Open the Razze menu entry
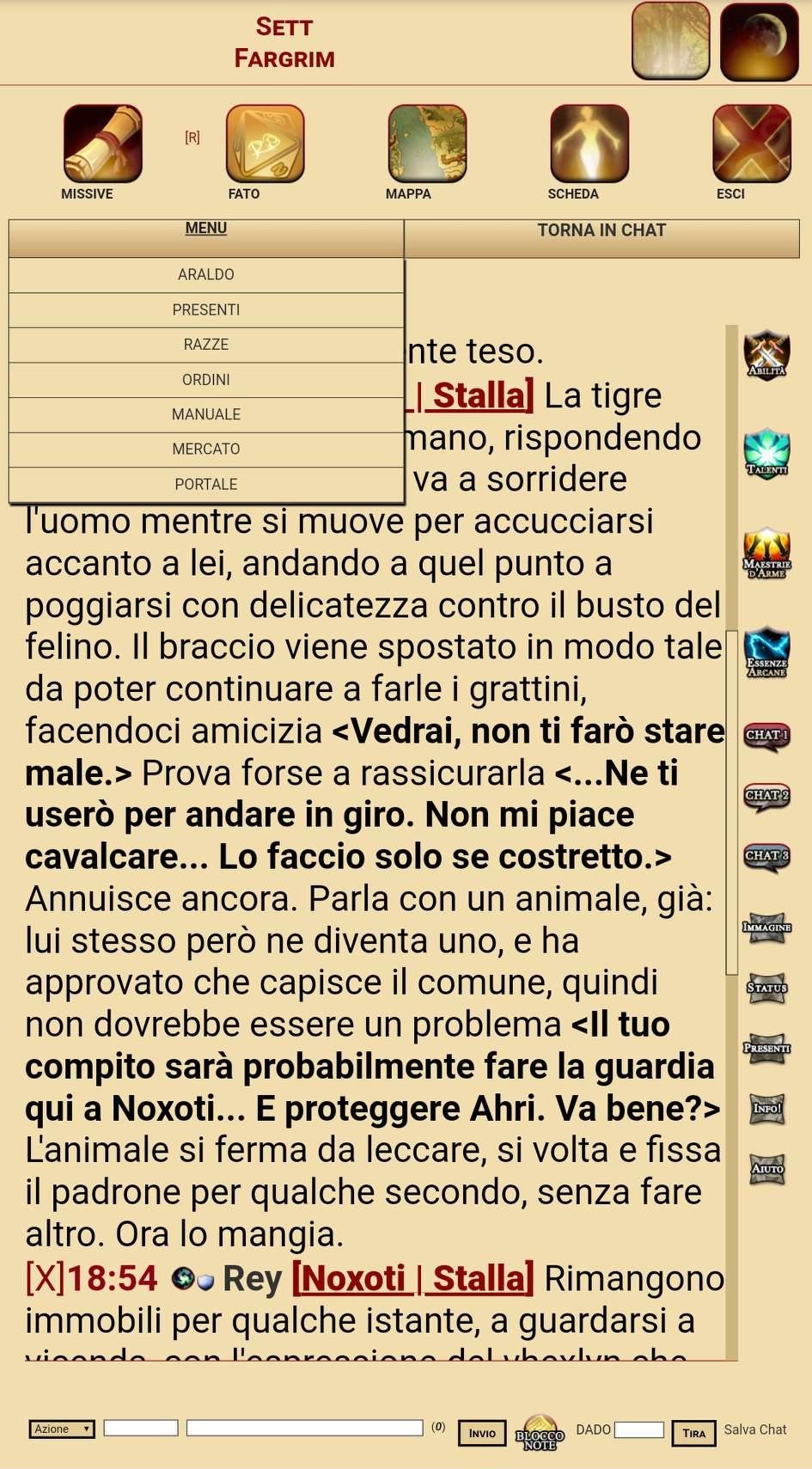Viewport: 812px width, 1469px height. point(206,345)
